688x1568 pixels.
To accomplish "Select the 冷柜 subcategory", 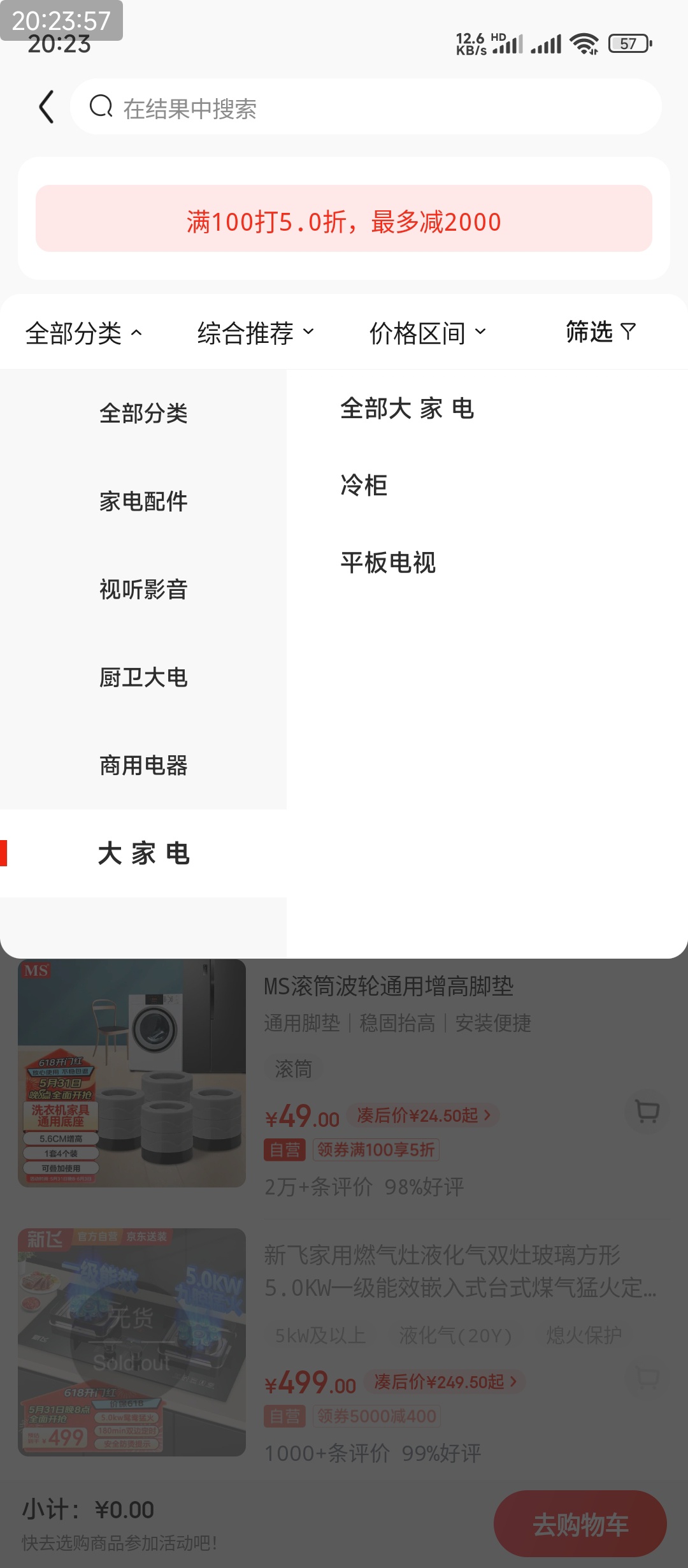I will pyautogui.click(x=364, y=485).
